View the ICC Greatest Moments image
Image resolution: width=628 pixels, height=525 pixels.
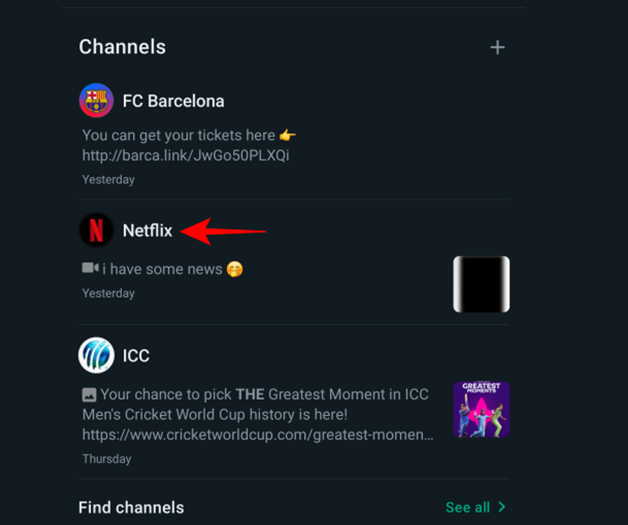[x=481, y=409]
